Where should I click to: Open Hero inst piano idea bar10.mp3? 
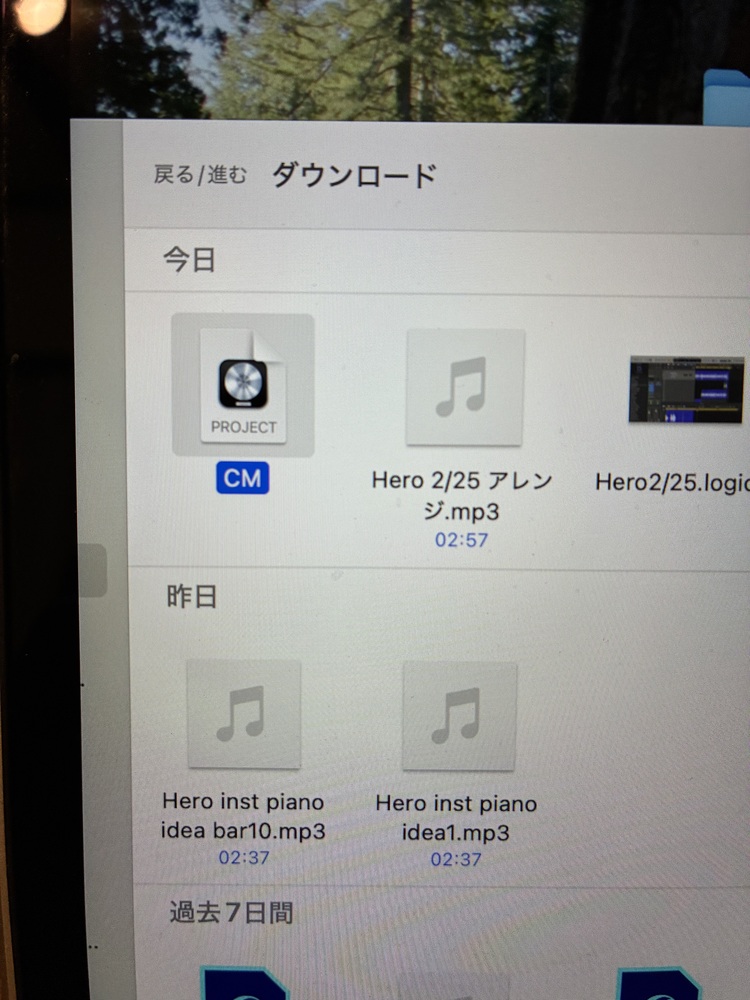pyautogui.click(x=243, y=714)
